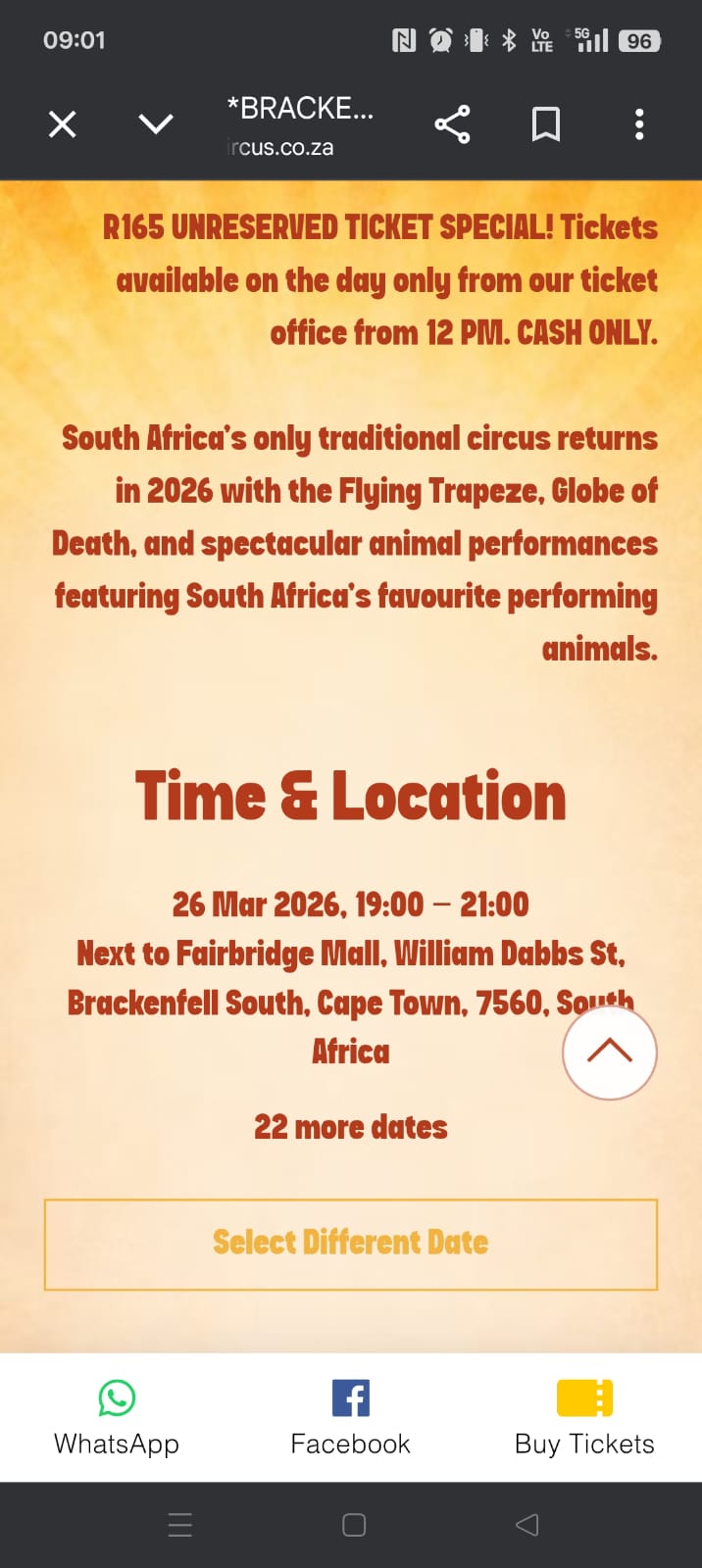This screenshot has height=1568, width=702.
Task: Minimize the custom tab with the chevron
Action: tap(156, 124)
